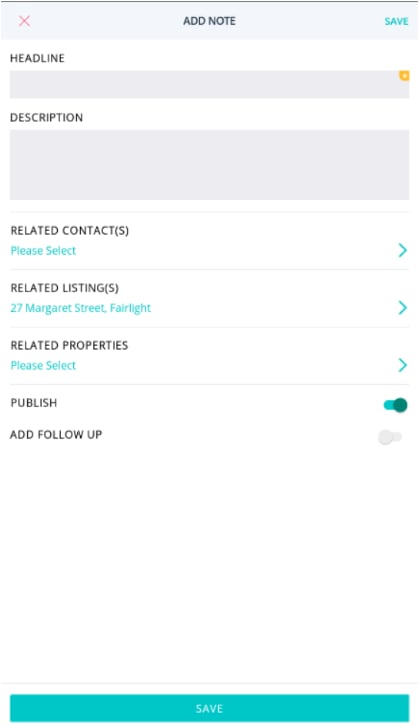419x726 pixels.
Task: Enable the Add Follow Up switch
Action: (390, 437)
